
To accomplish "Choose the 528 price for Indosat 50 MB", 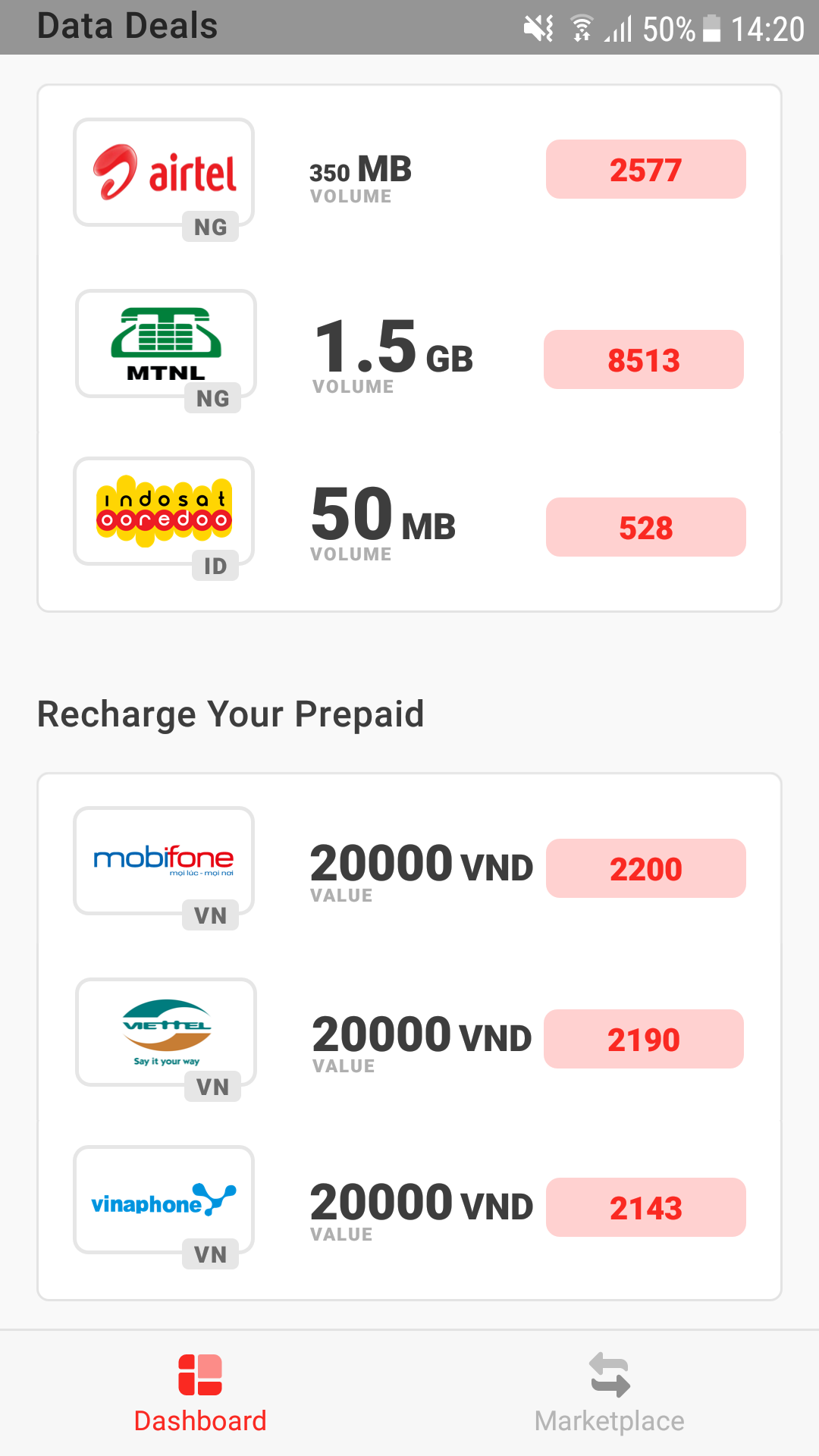I will pyautogui.click(x=645, y=527).
